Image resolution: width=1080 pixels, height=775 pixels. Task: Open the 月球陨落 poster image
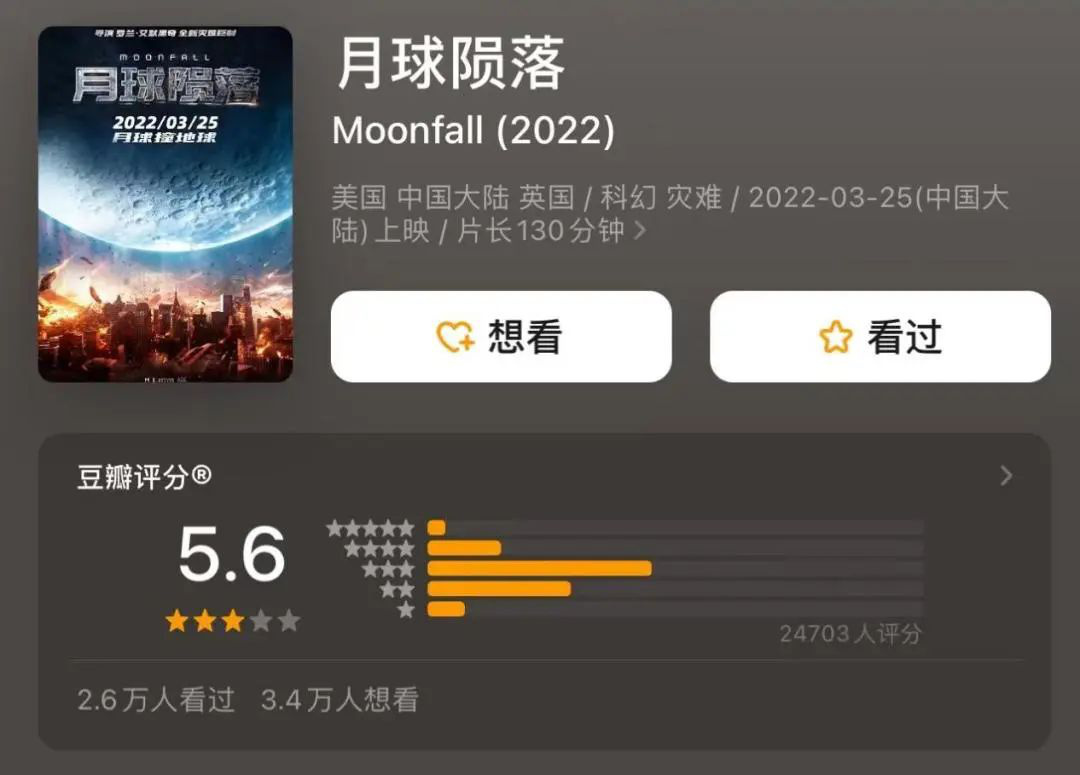(165, 204)
